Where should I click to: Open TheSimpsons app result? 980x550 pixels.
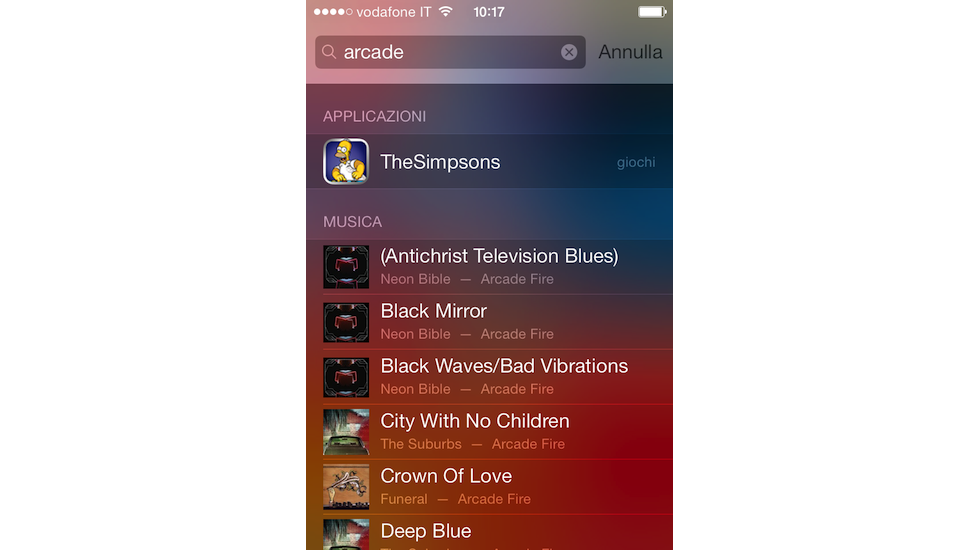489,162
